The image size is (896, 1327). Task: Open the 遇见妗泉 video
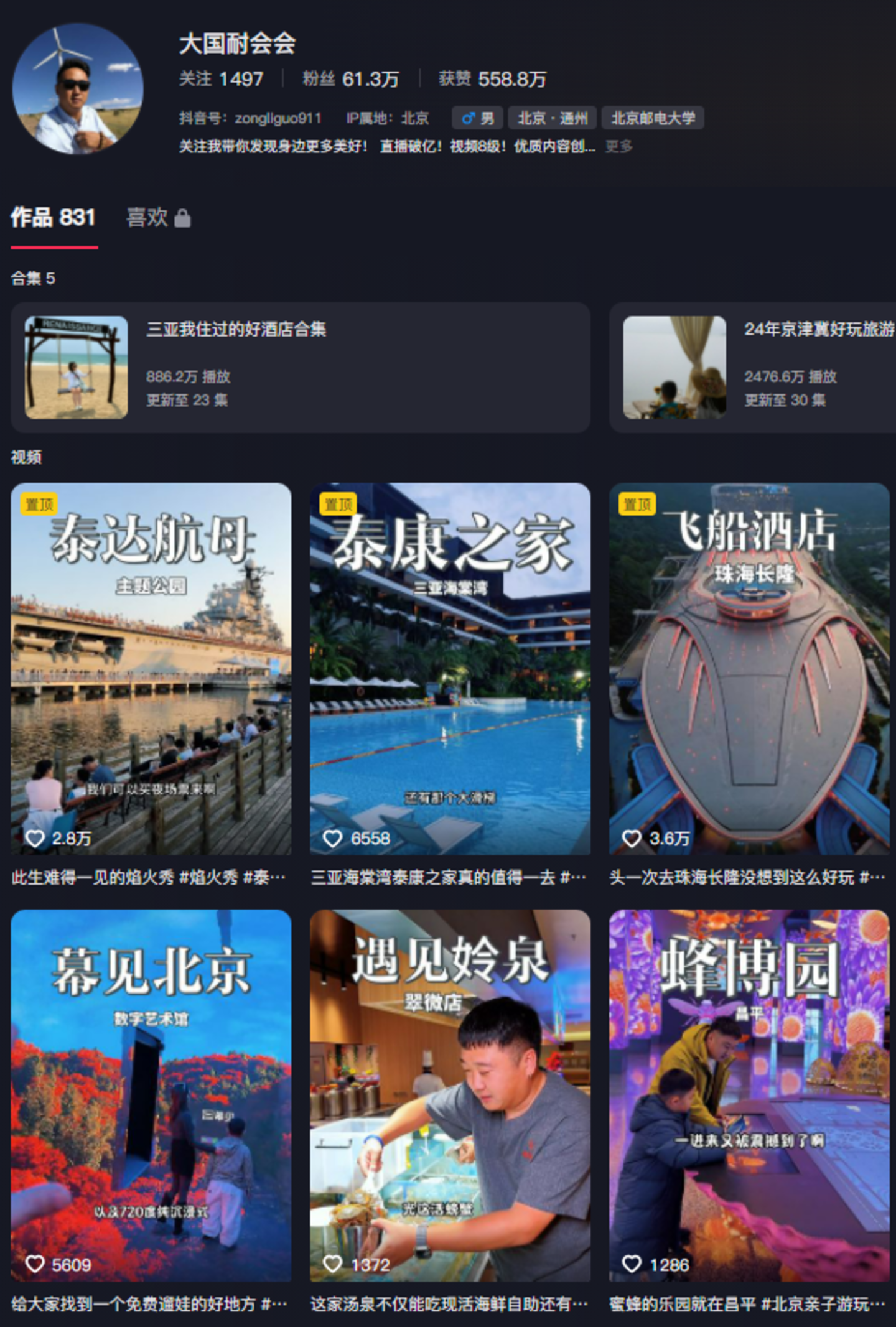(450, 1095)
